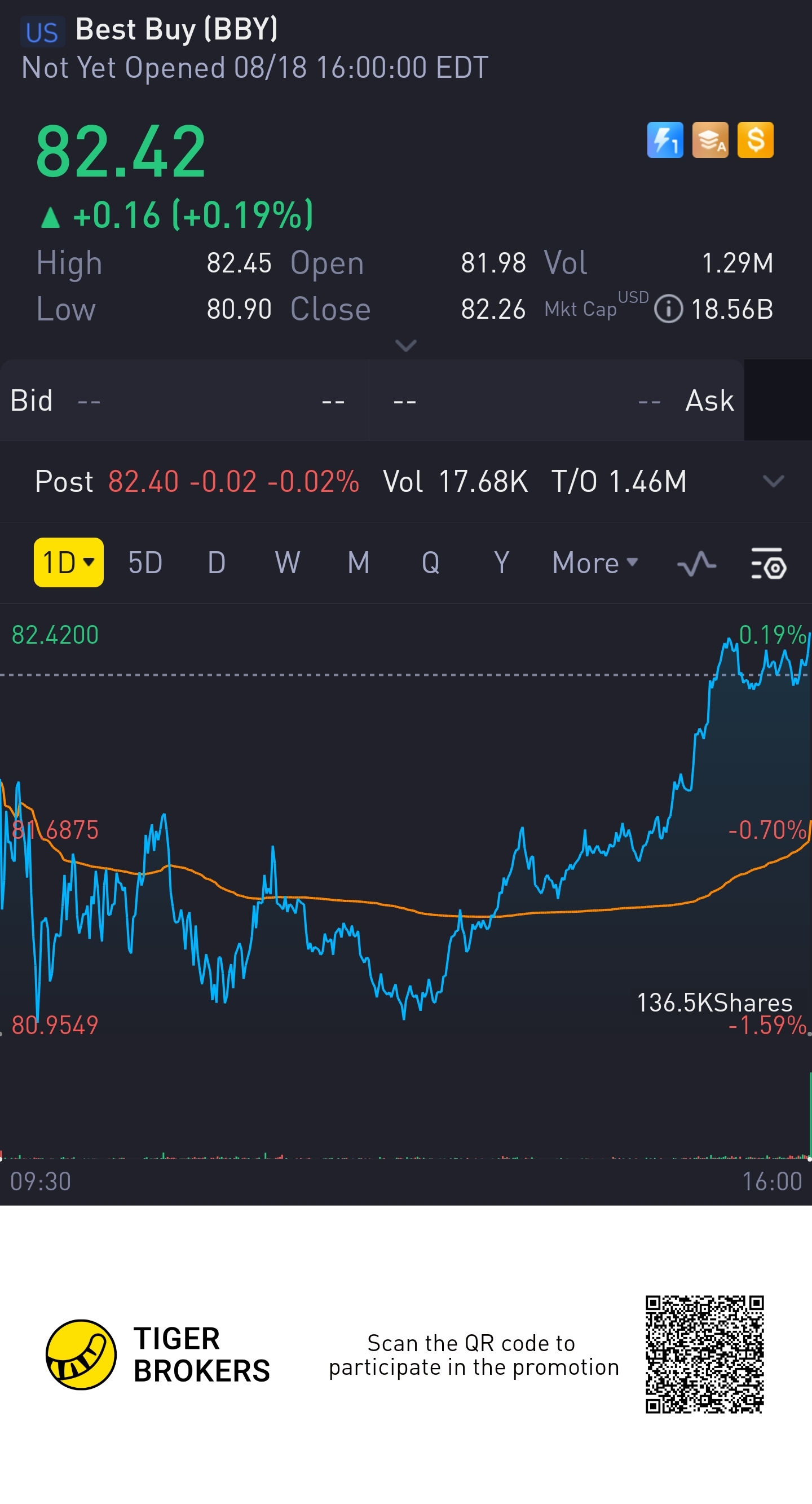Tap the yellow dollar badge icon

pos(756,140)
